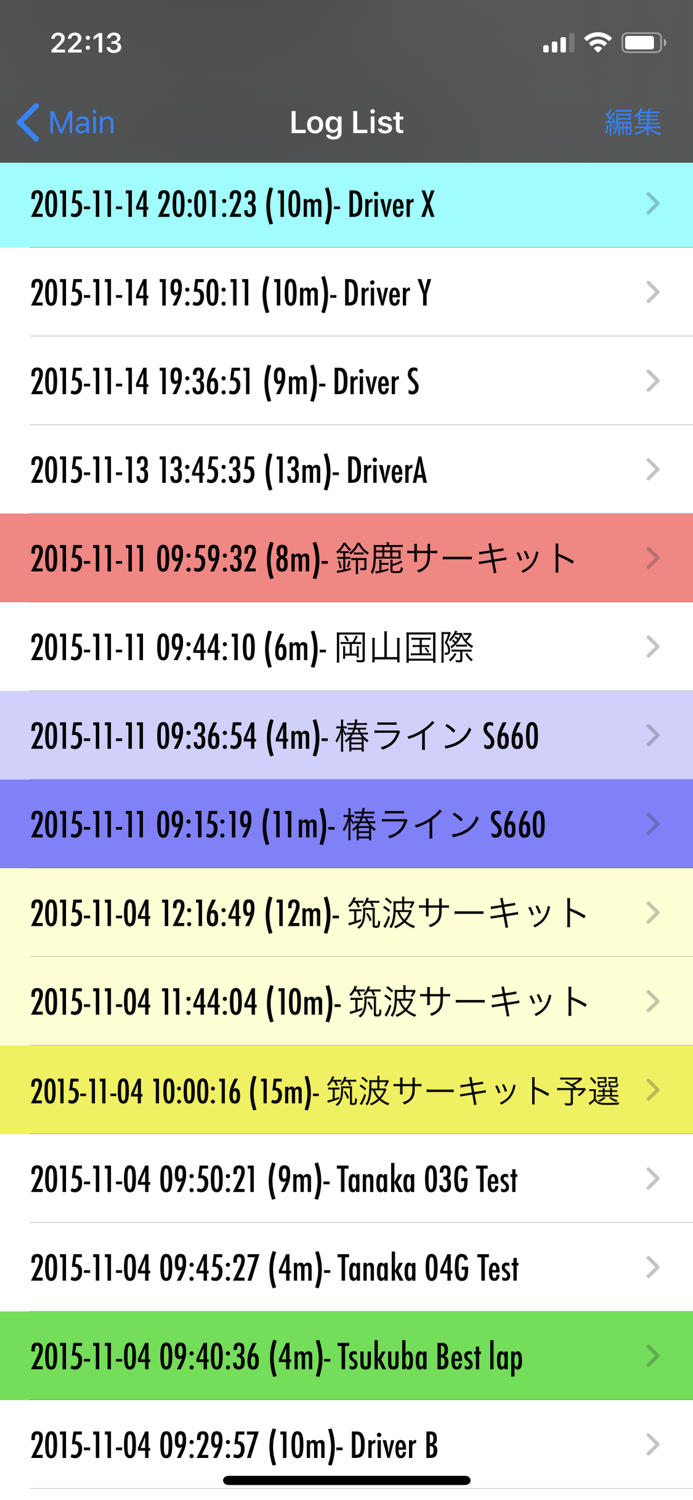
Task: Select the 19:36:51 Driver S log
Action: [x=346, y=382]
